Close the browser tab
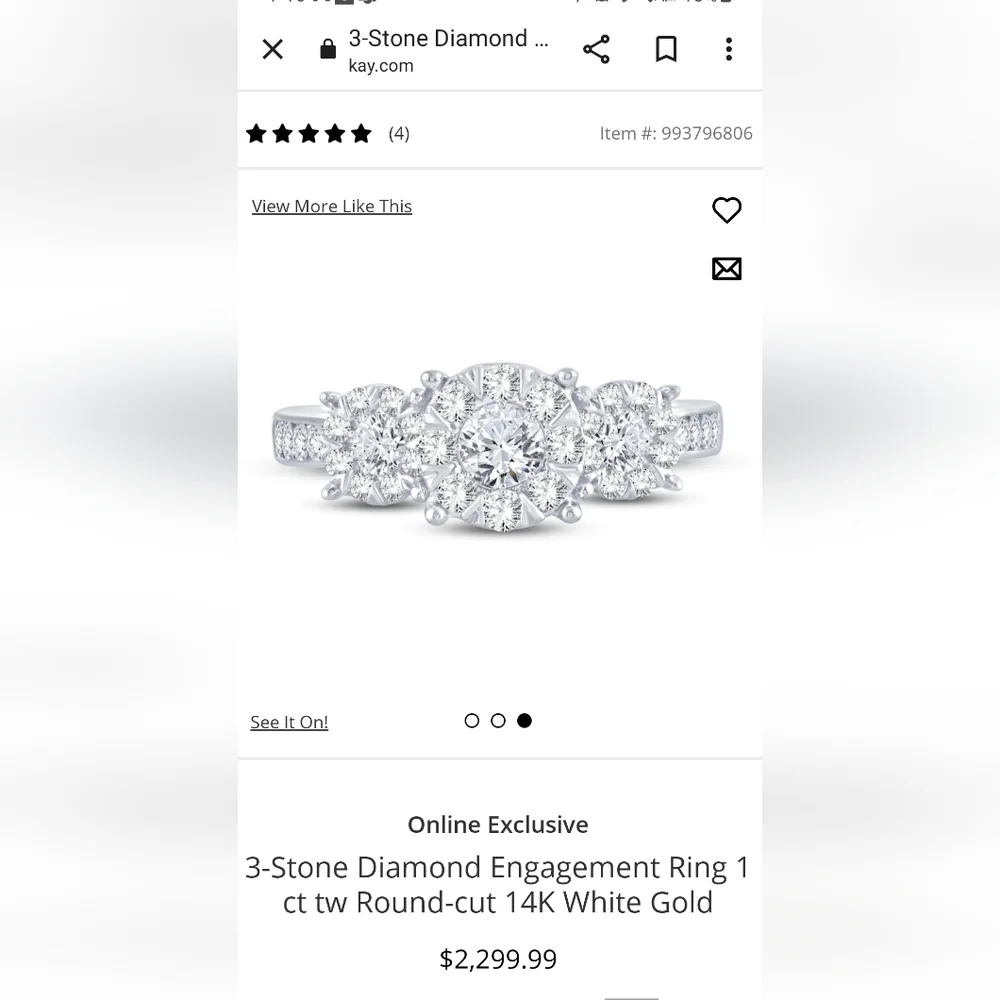 [272, 49]
